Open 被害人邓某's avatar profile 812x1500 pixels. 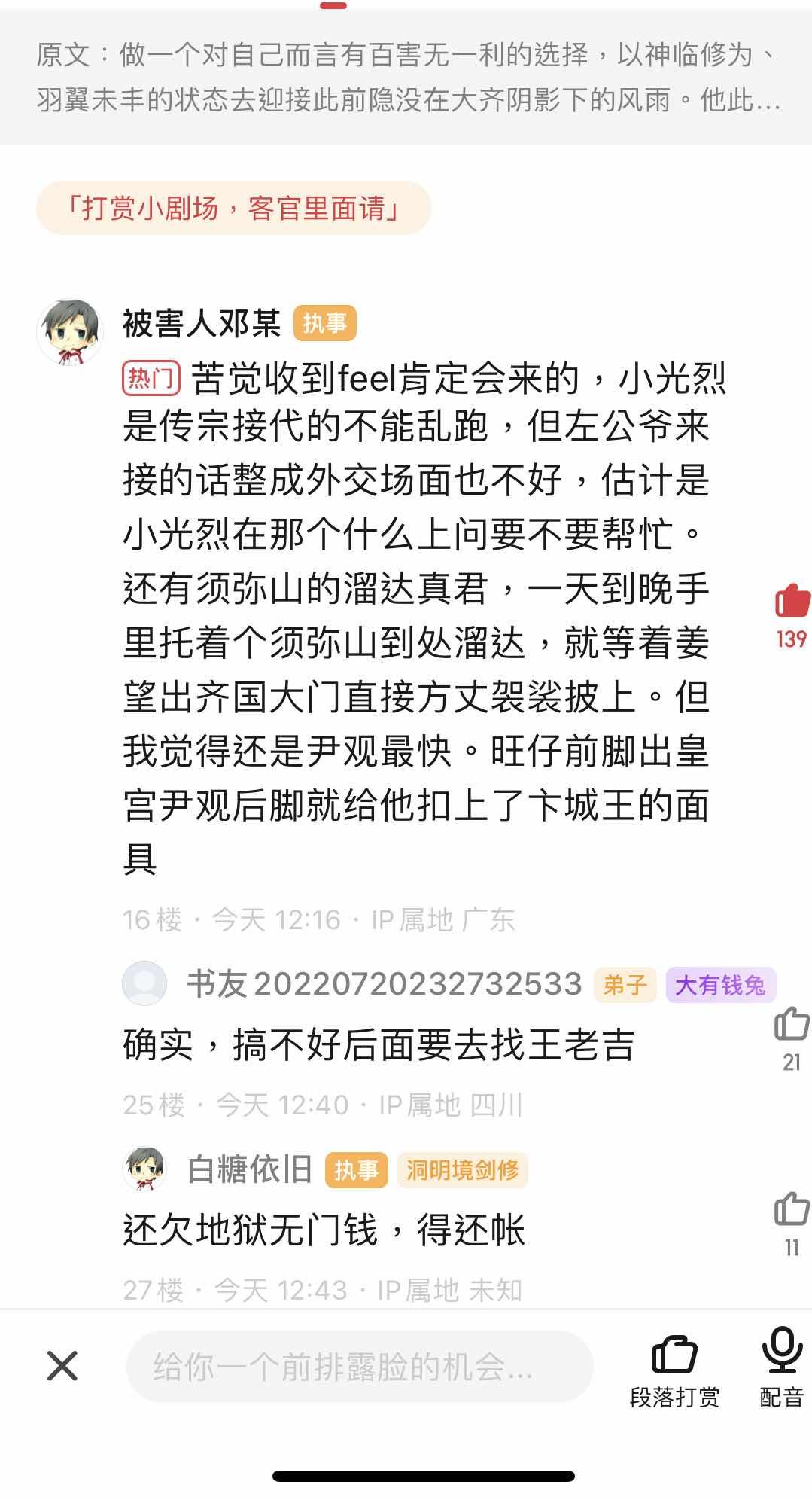pos(69,332)
